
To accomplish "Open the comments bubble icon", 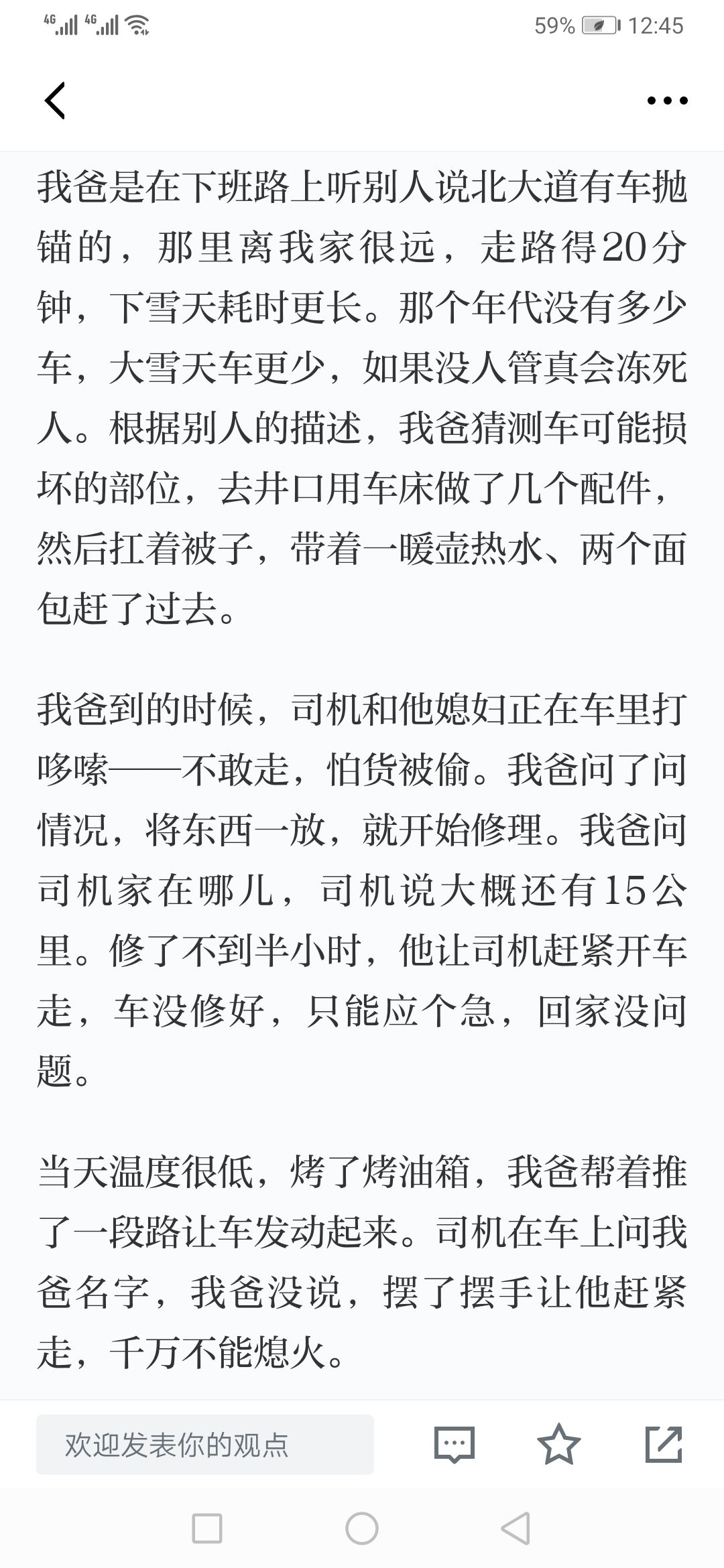I will click(x=455, y=1444).
